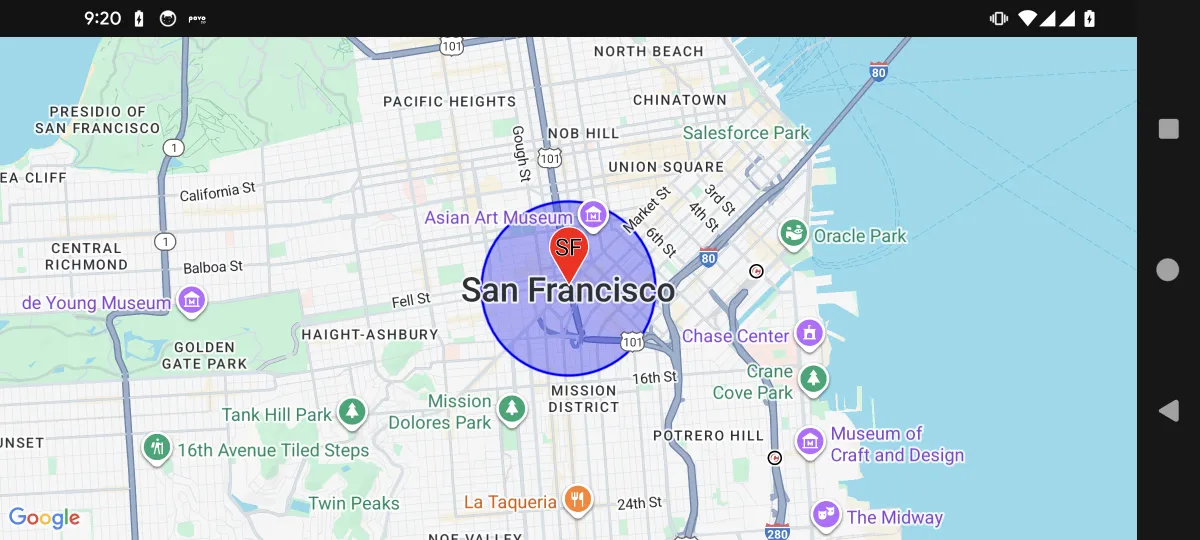Tap the Mission Dolores Park marker
This screenshot has width=1200, height=540.
512,408
